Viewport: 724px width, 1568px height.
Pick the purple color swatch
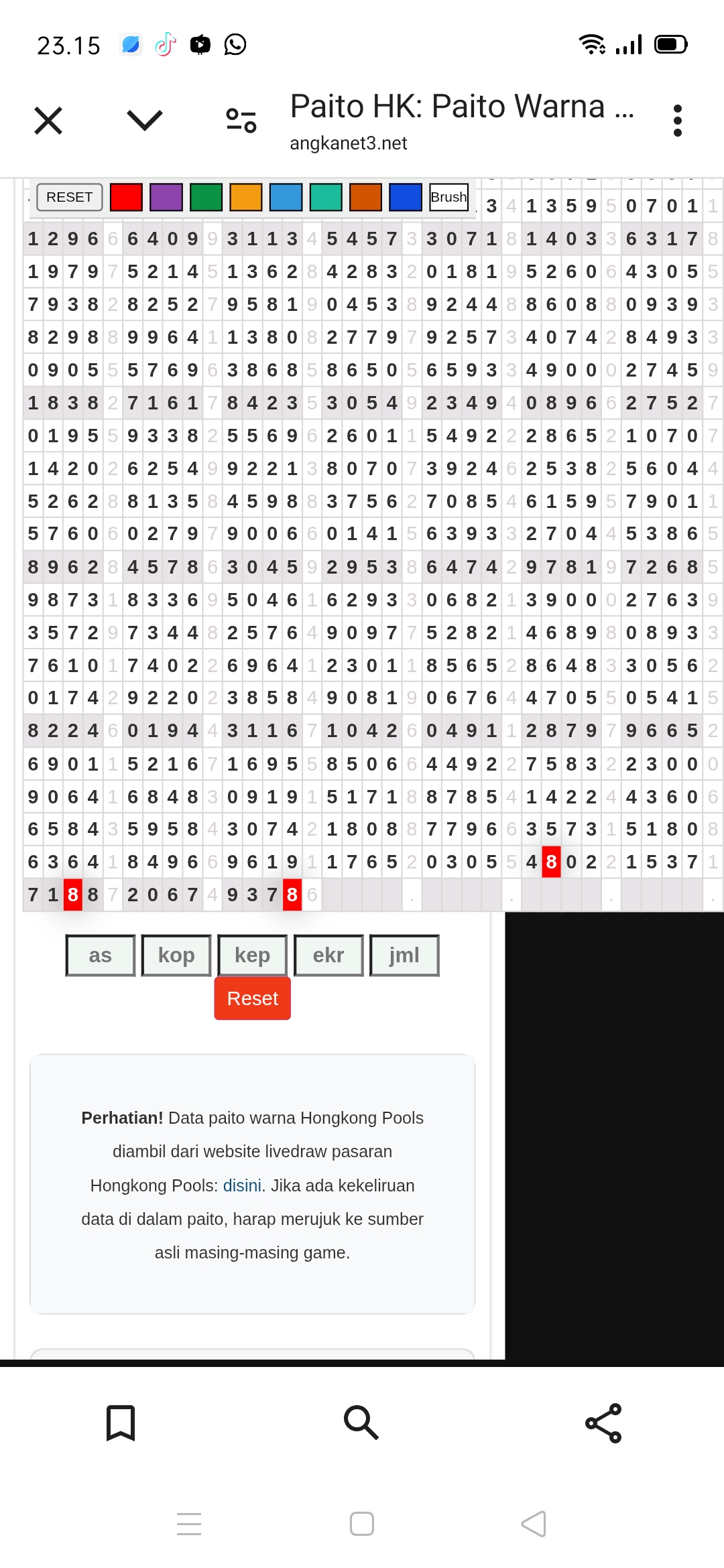tap(166, 198)
